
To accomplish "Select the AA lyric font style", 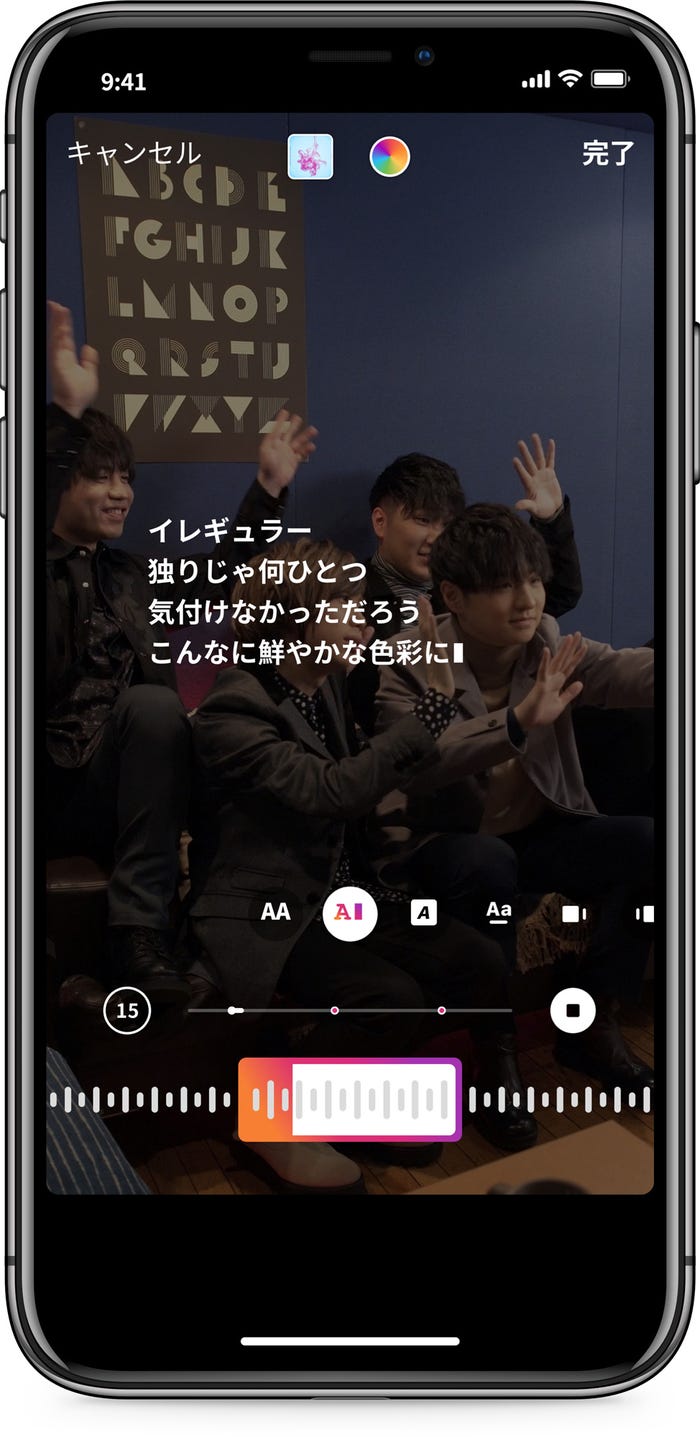I will (275, 912).
